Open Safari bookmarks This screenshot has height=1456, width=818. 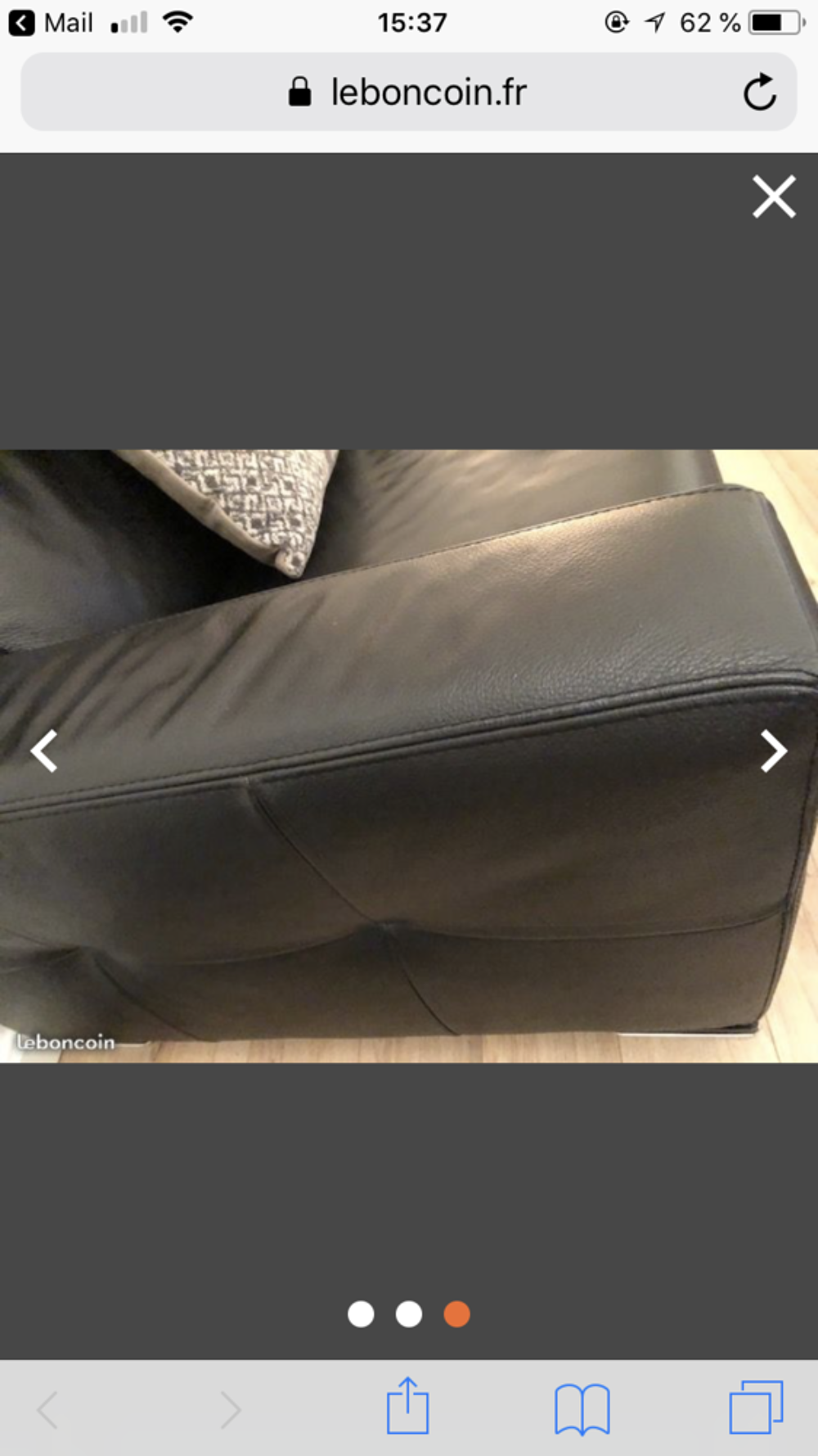(582, 1408)
